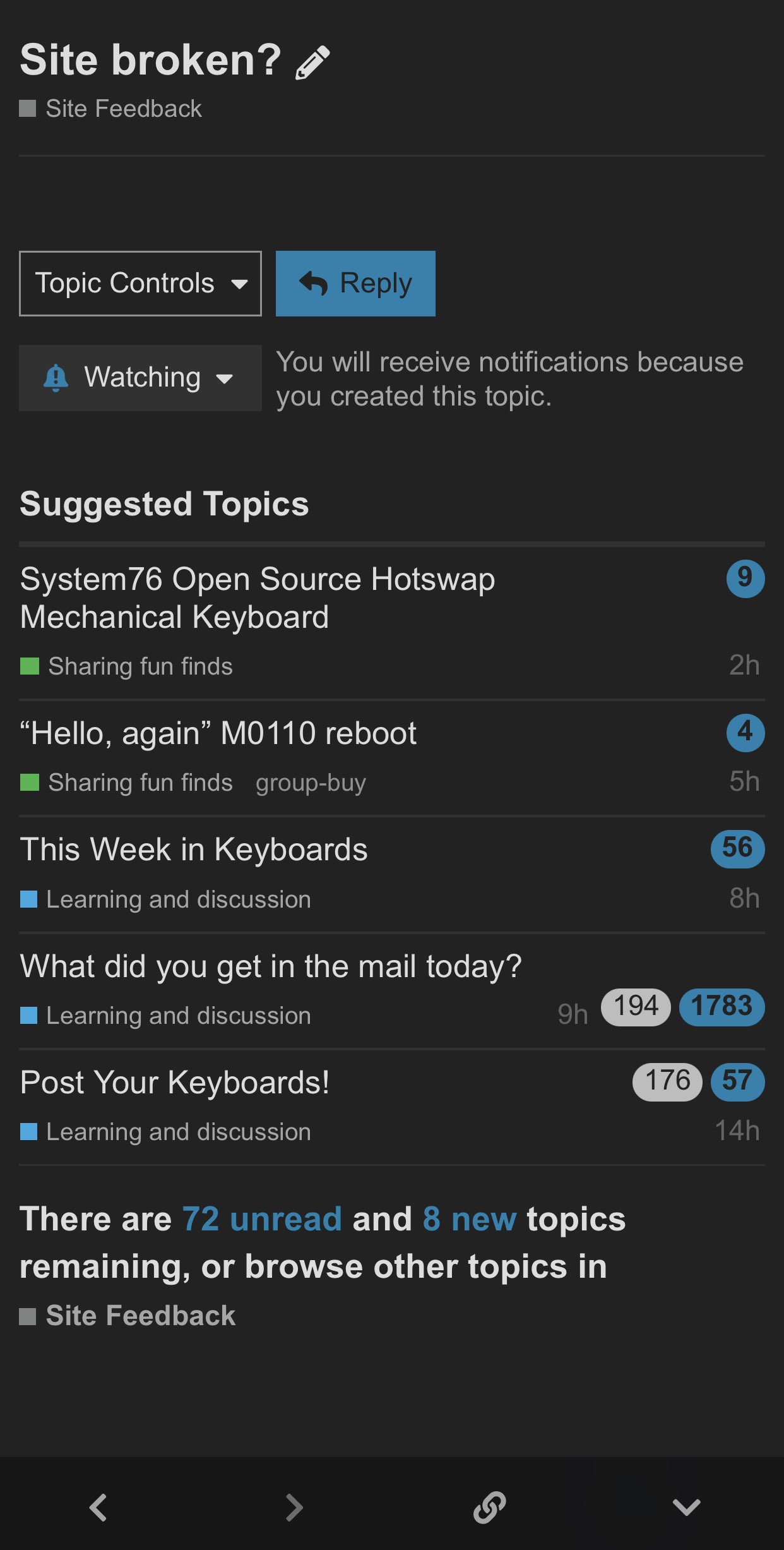This screenshot has width=784, height=1550.
Task: Edit the topic title with the pencil icon
Action: point(312,62)
